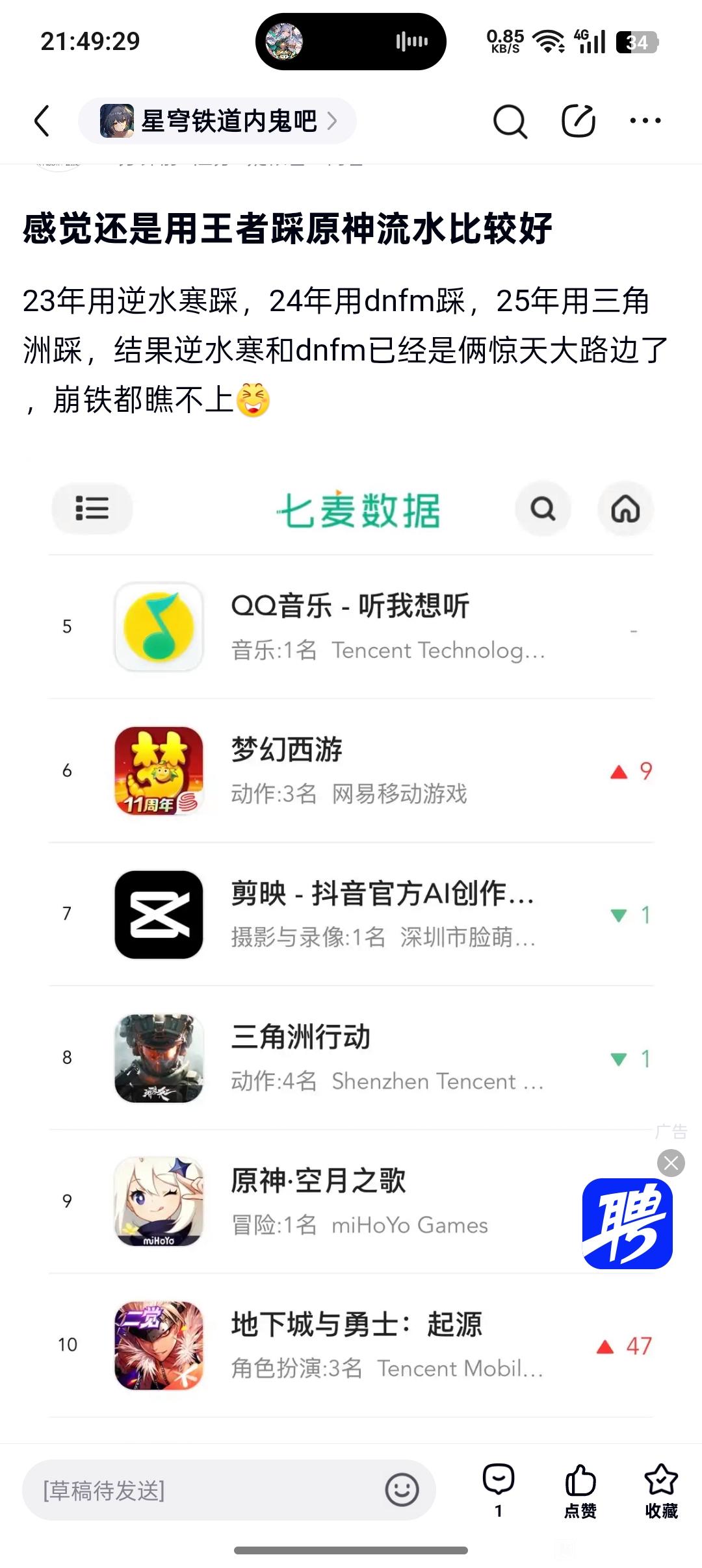This screenshot has width=702, height=1568.
Task: Dismiss the floating 聘 advertisement
Action: point(671,1163)
